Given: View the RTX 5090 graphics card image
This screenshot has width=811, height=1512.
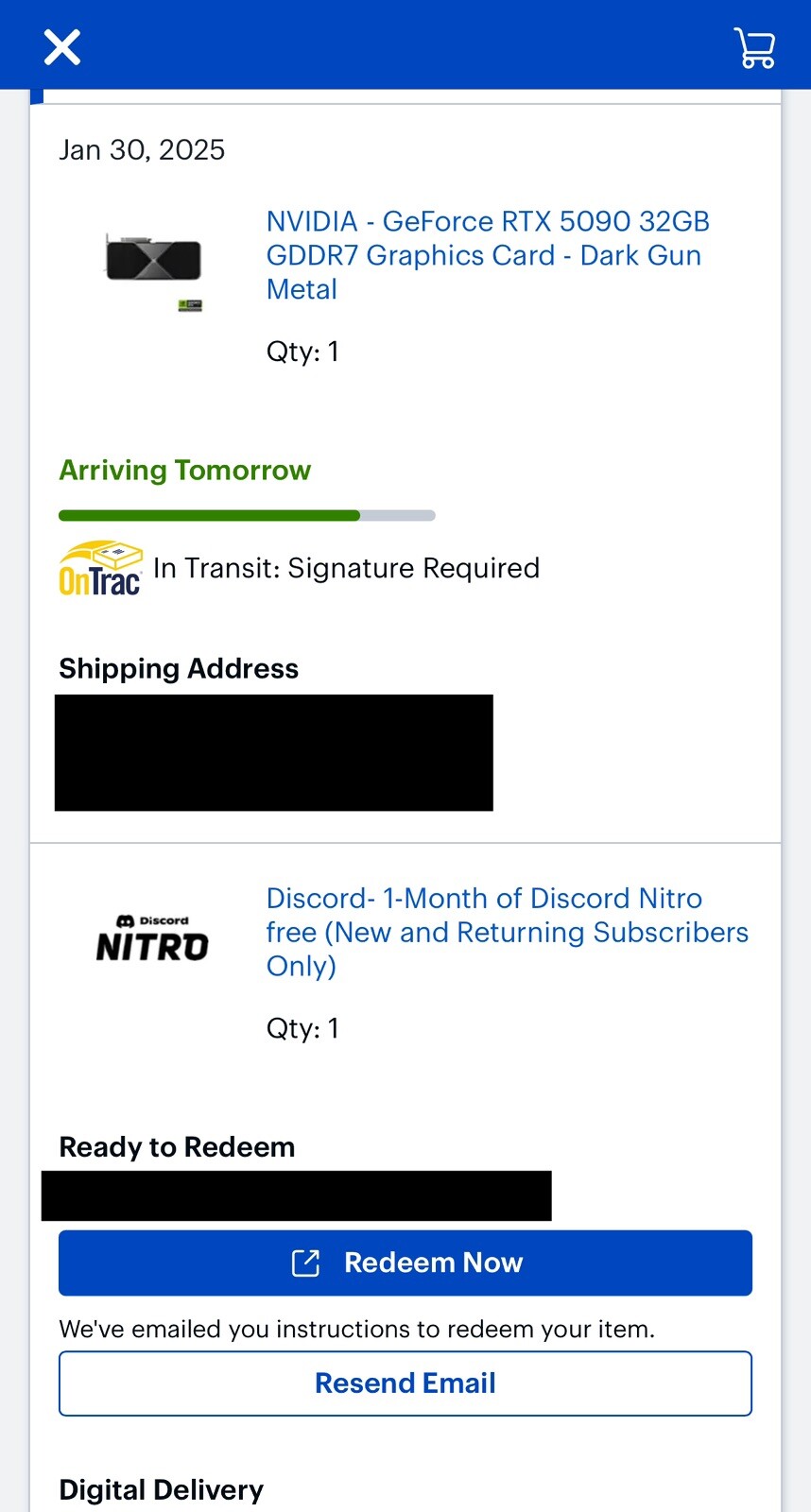Looking at the screenshot, I should tap(153, 262).
